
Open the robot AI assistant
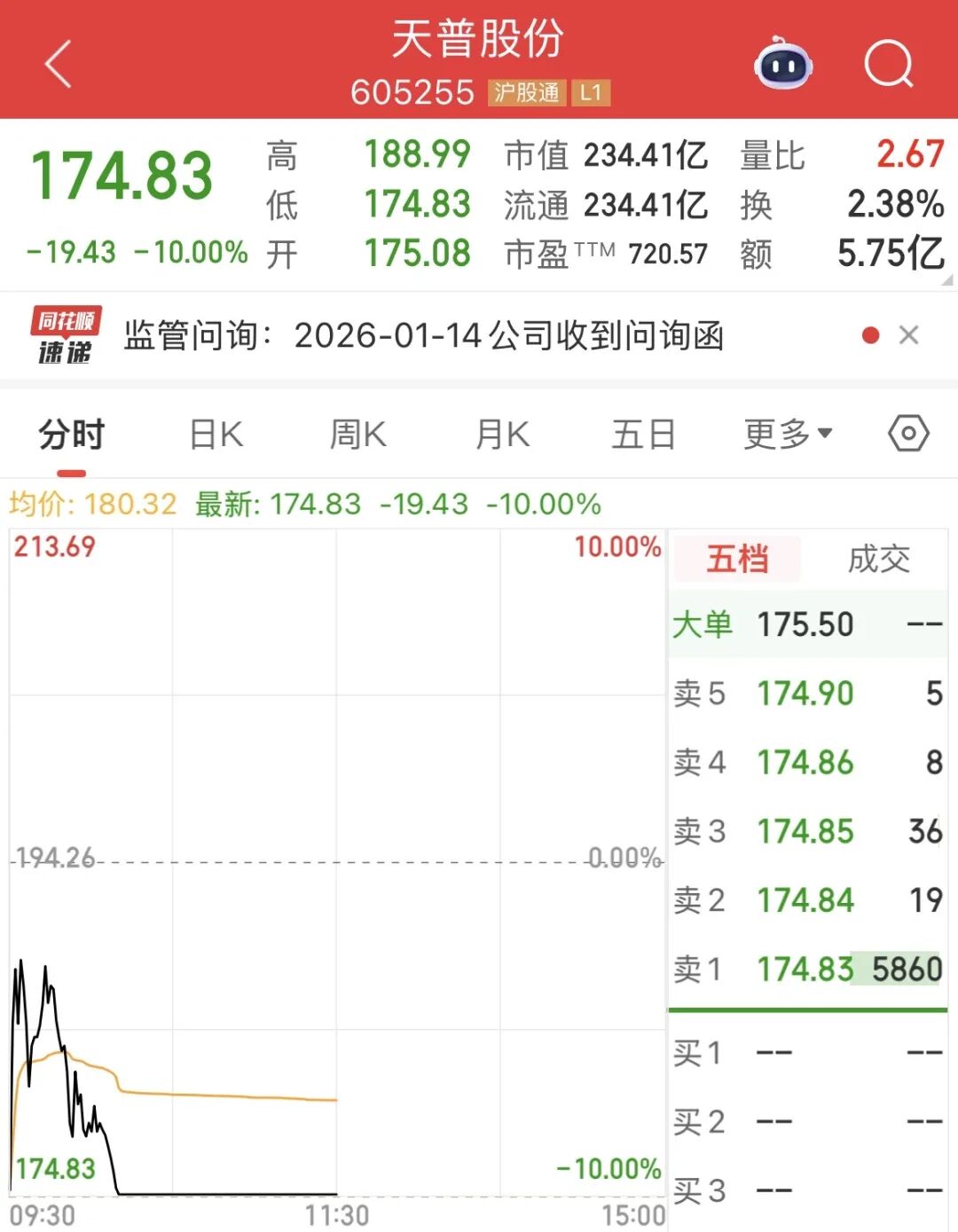tap(782, 64)
